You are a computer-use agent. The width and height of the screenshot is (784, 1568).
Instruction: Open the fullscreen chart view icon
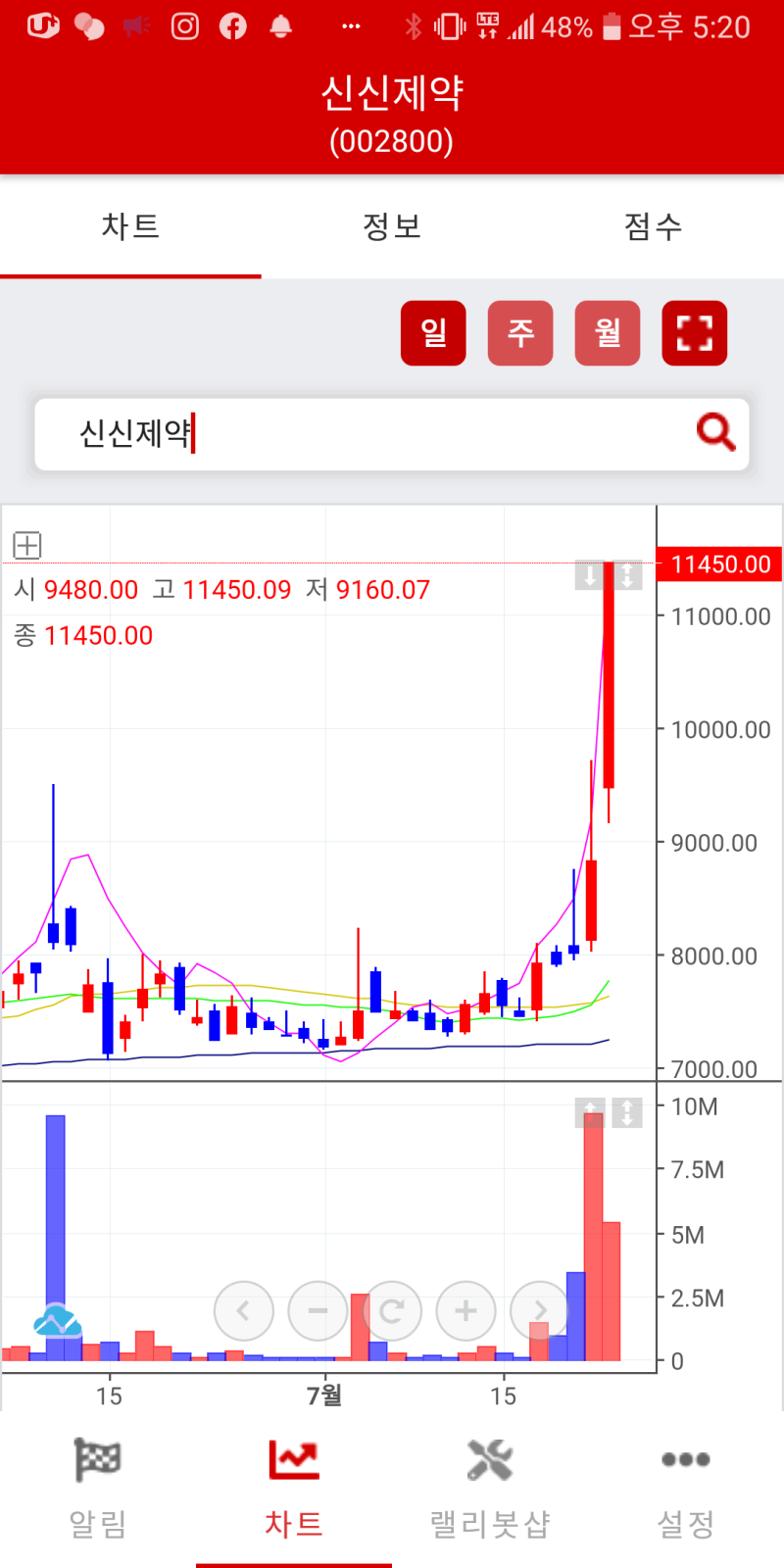tap(694, 333)
